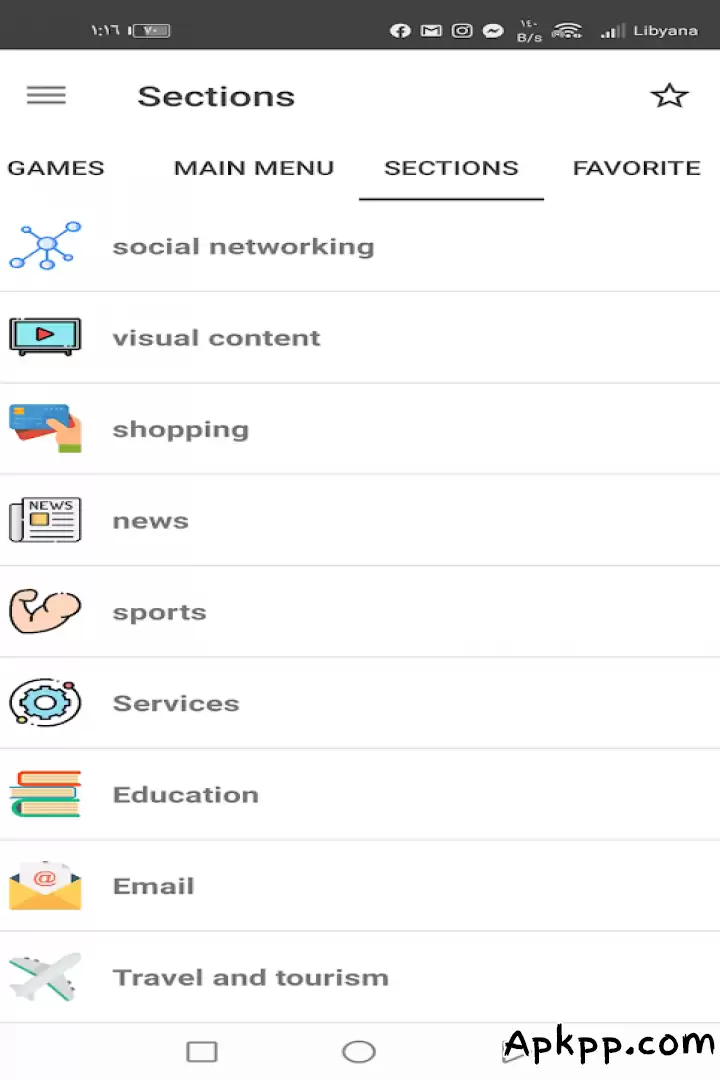Tap the Travel and tourism airplane icon
The image size is (720, 1080).
45,977
